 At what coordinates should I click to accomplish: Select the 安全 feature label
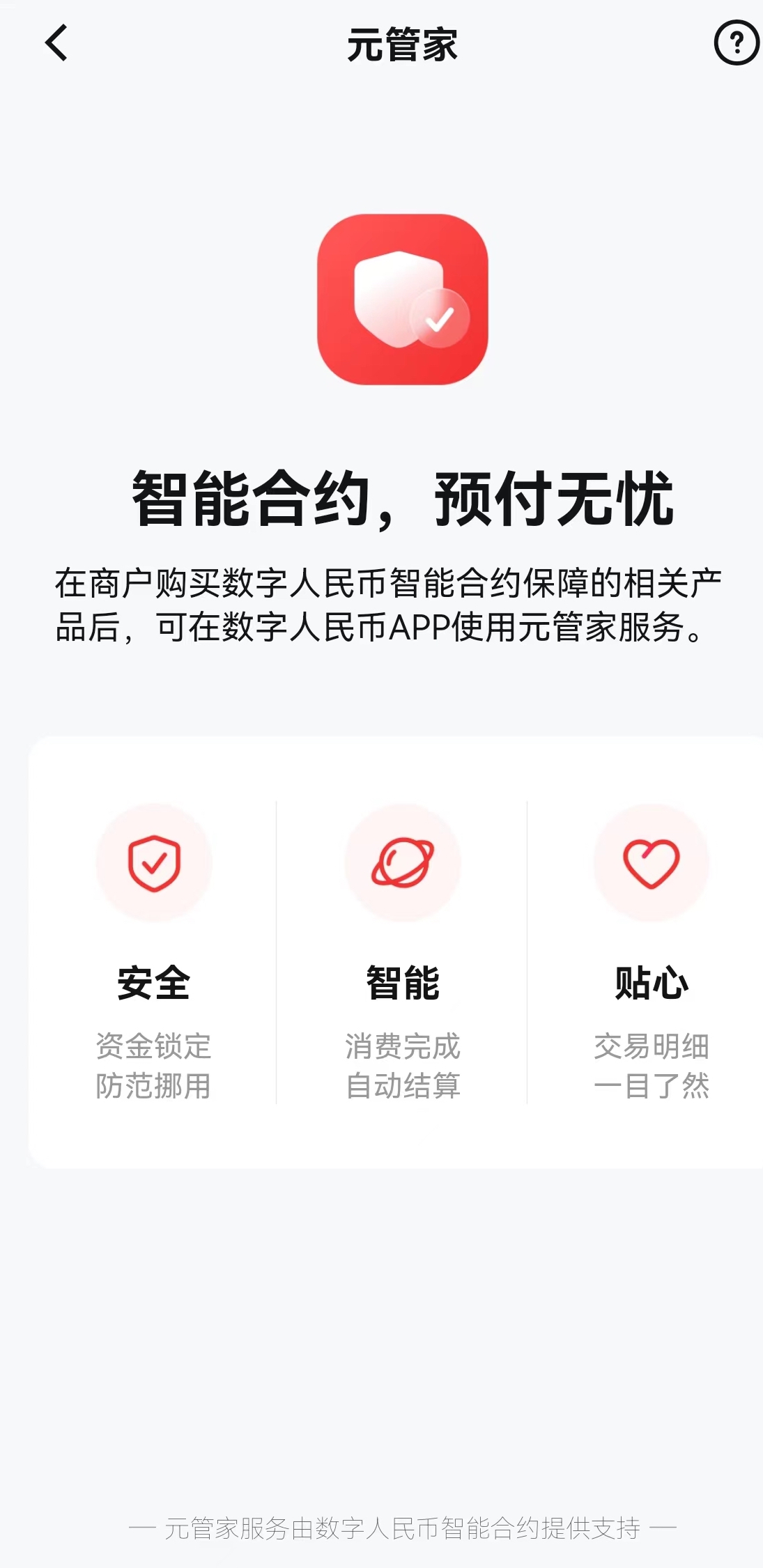[x=155, y=983]
